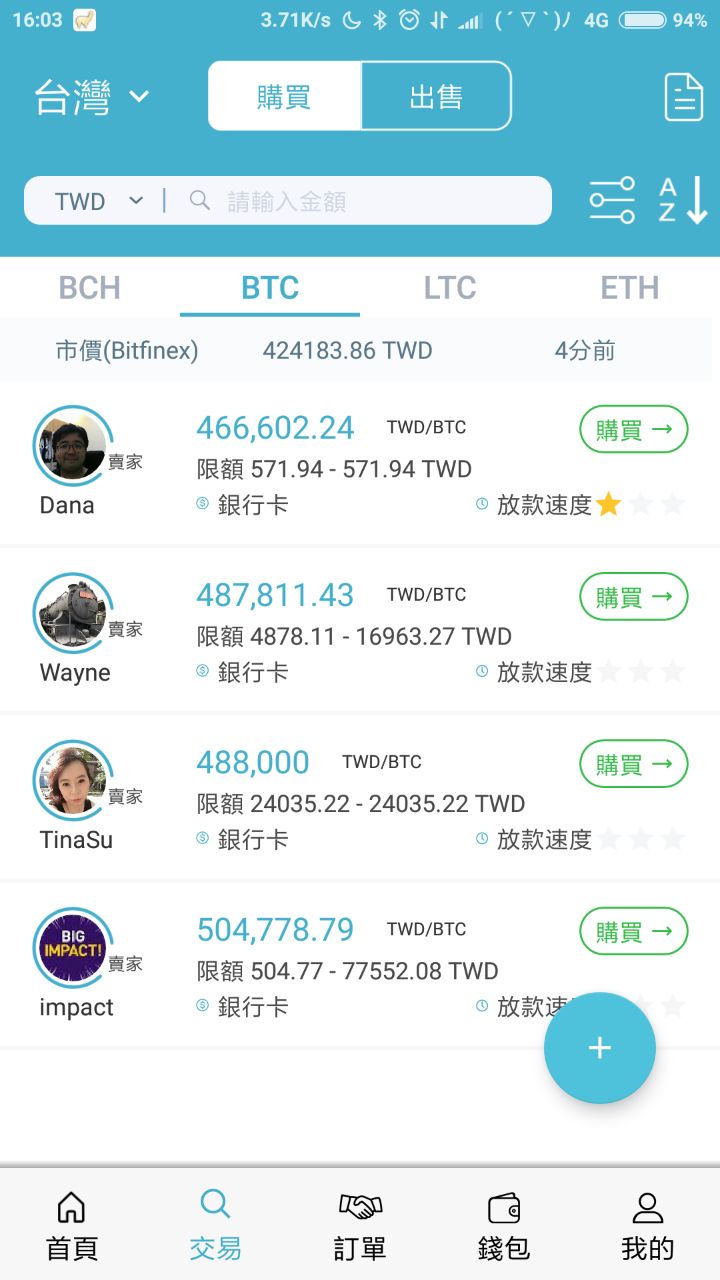Purchase TinaSu's 488,000 offer
This screenshot has height=1280, width=720.
(x=633, y=764)
